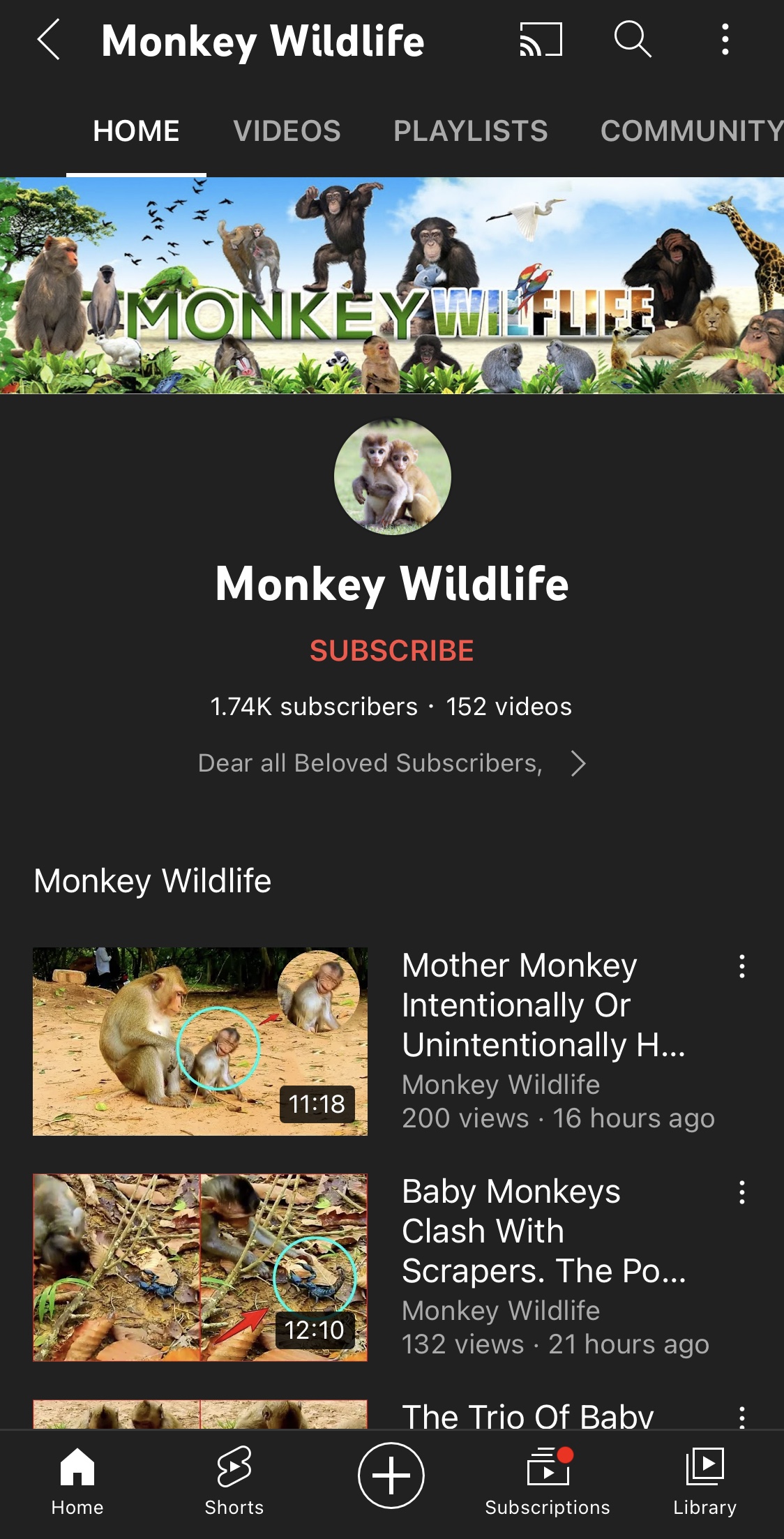Open options for Mother Monkey video
The height and width of the screenshot is (1539, 784).
[741, 966]
